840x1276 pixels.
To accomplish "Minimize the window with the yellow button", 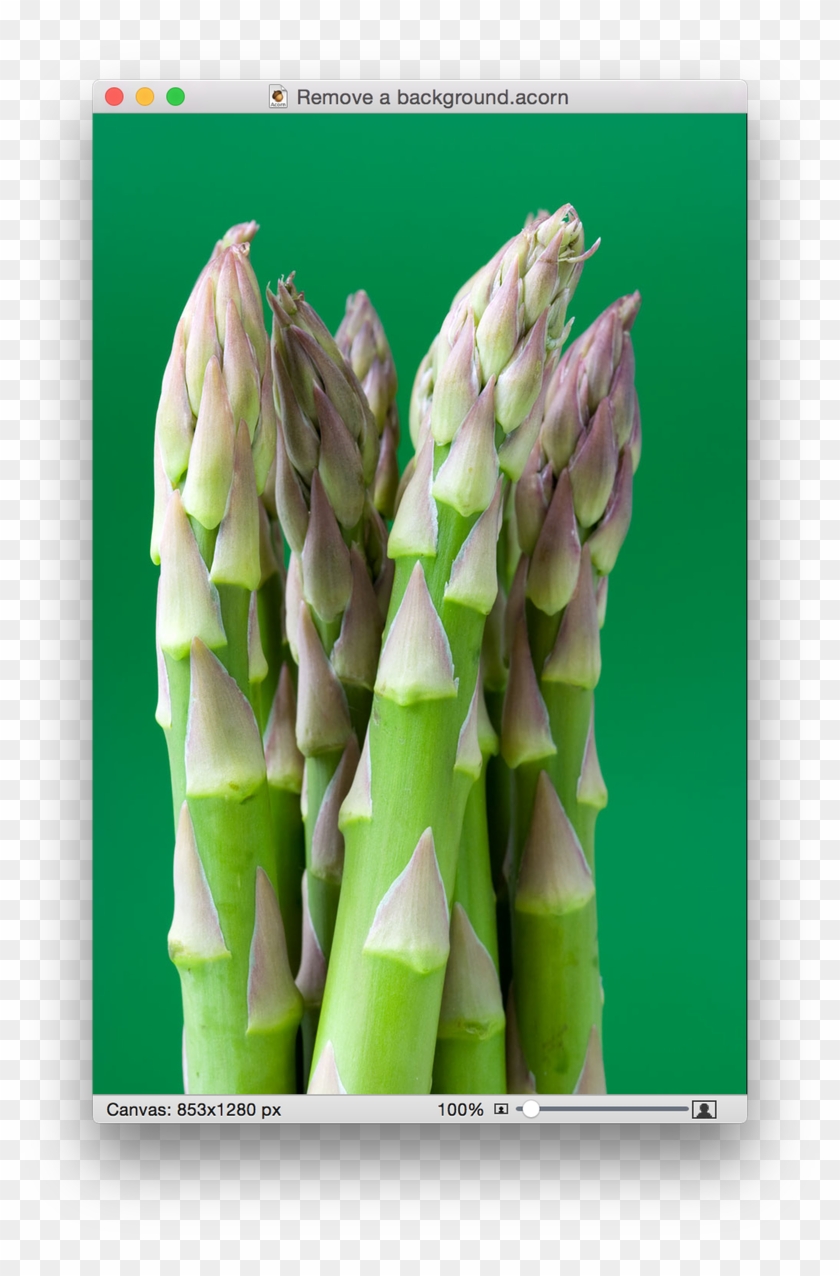I will (146, 96).
